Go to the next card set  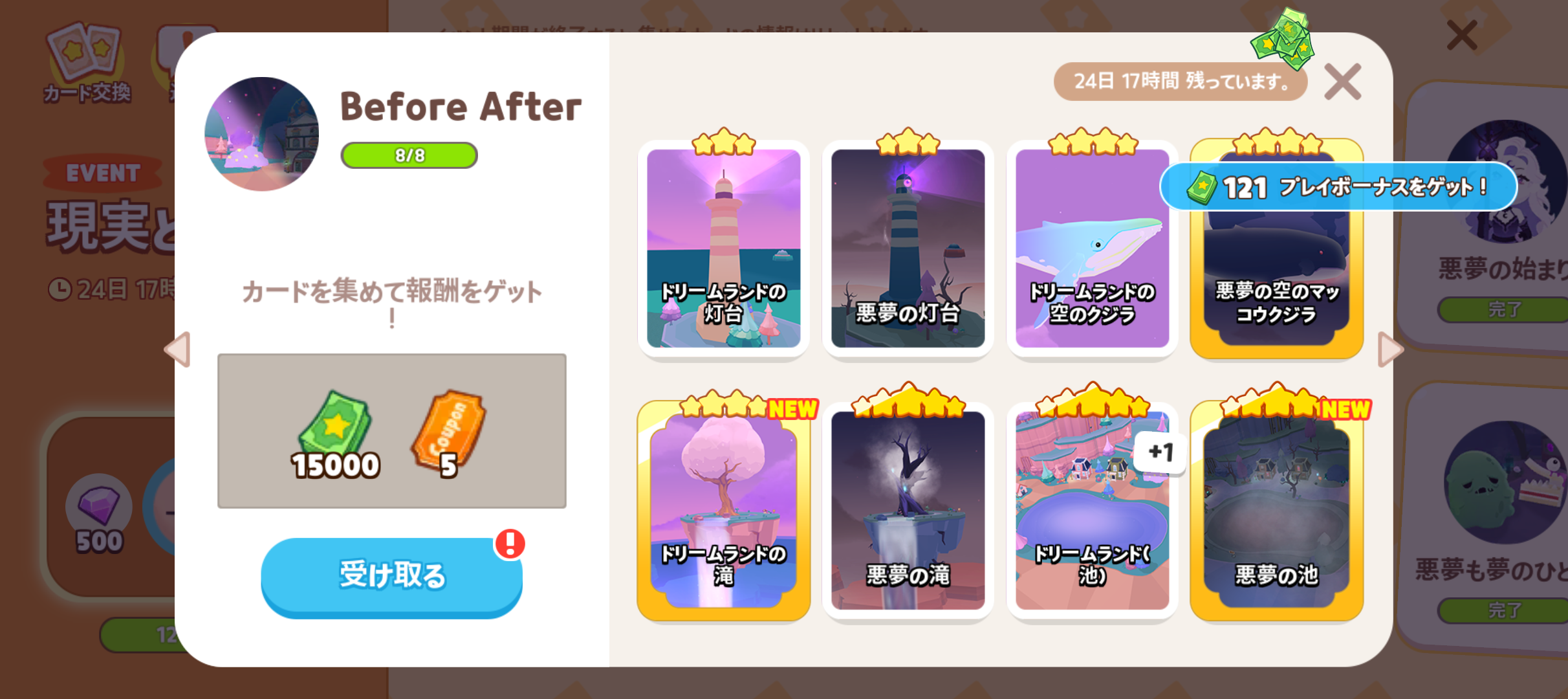[x=1389, y=349]
